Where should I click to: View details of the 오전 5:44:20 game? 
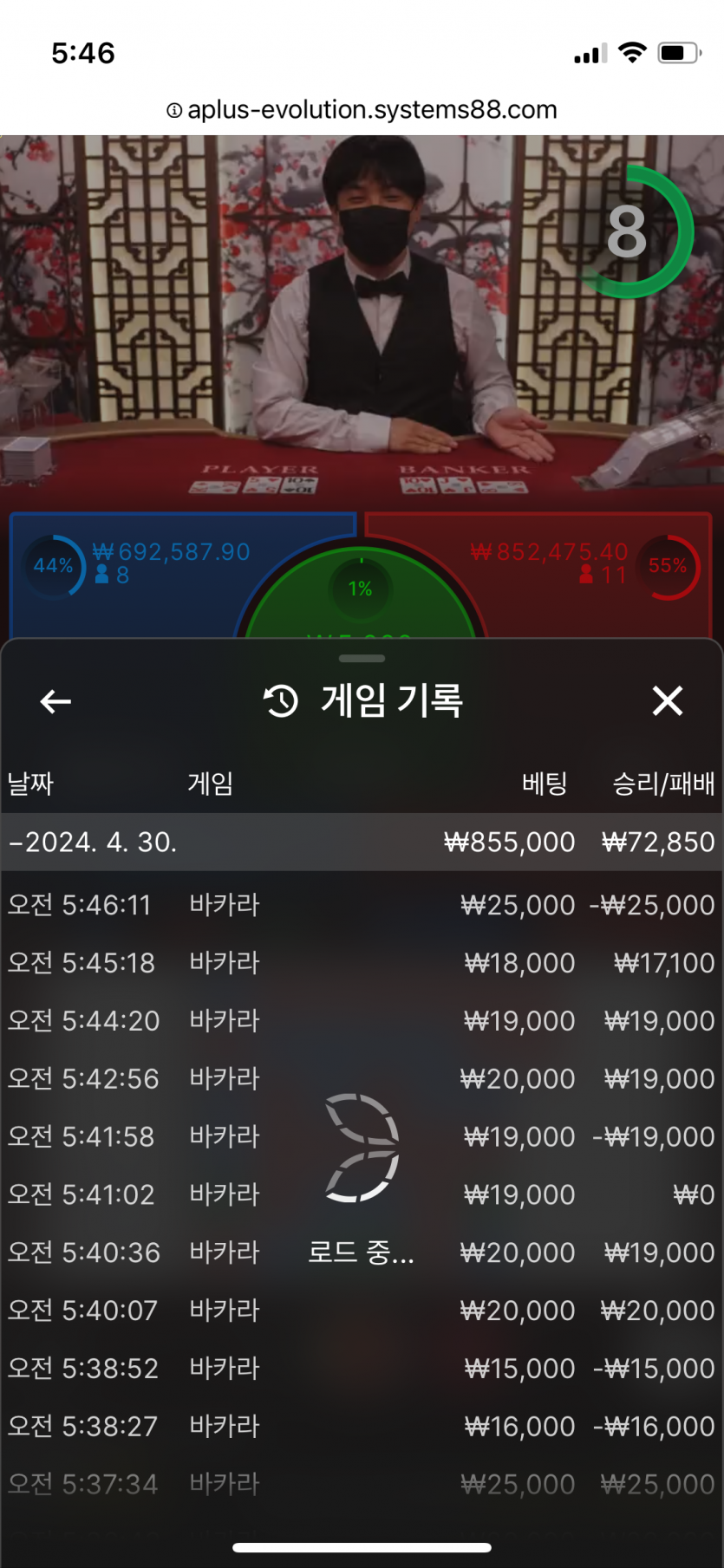coord(362,1021)
